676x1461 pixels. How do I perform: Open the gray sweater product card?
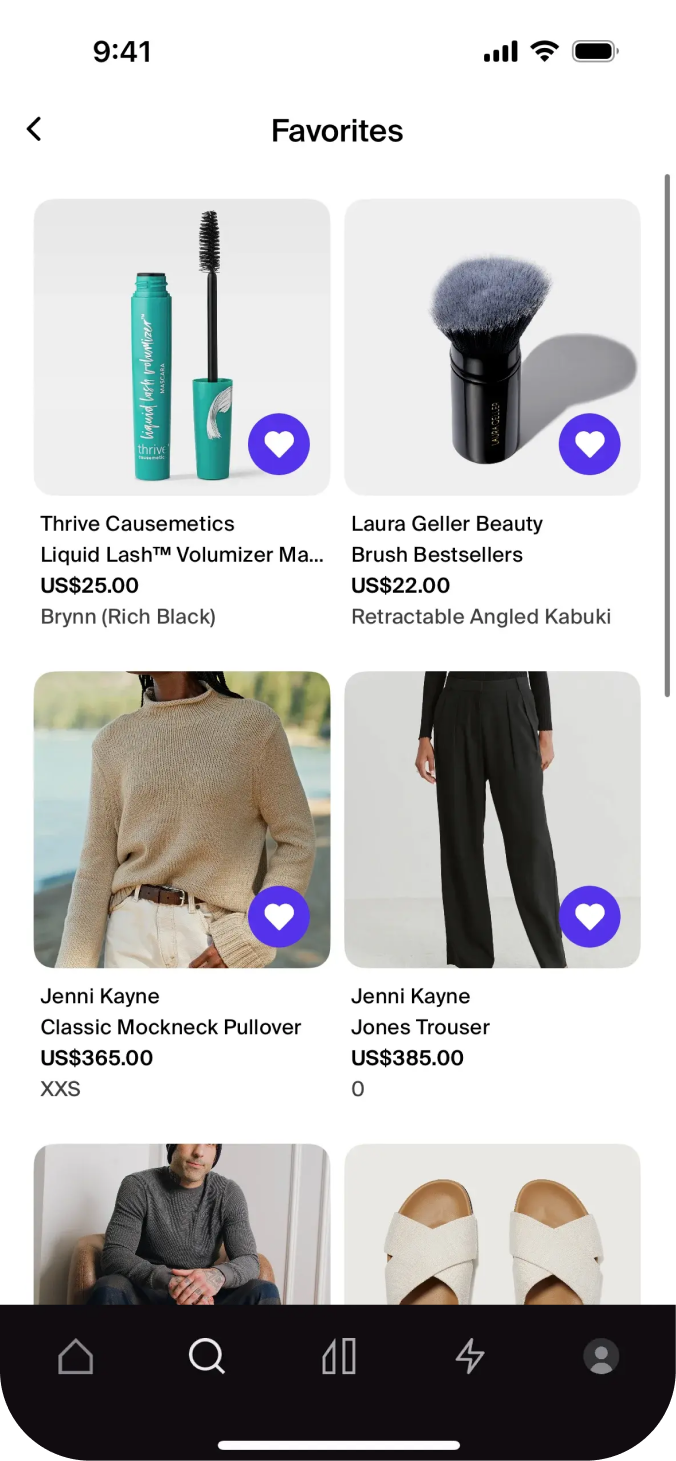pyautogui.click(x=181, y=1225)
